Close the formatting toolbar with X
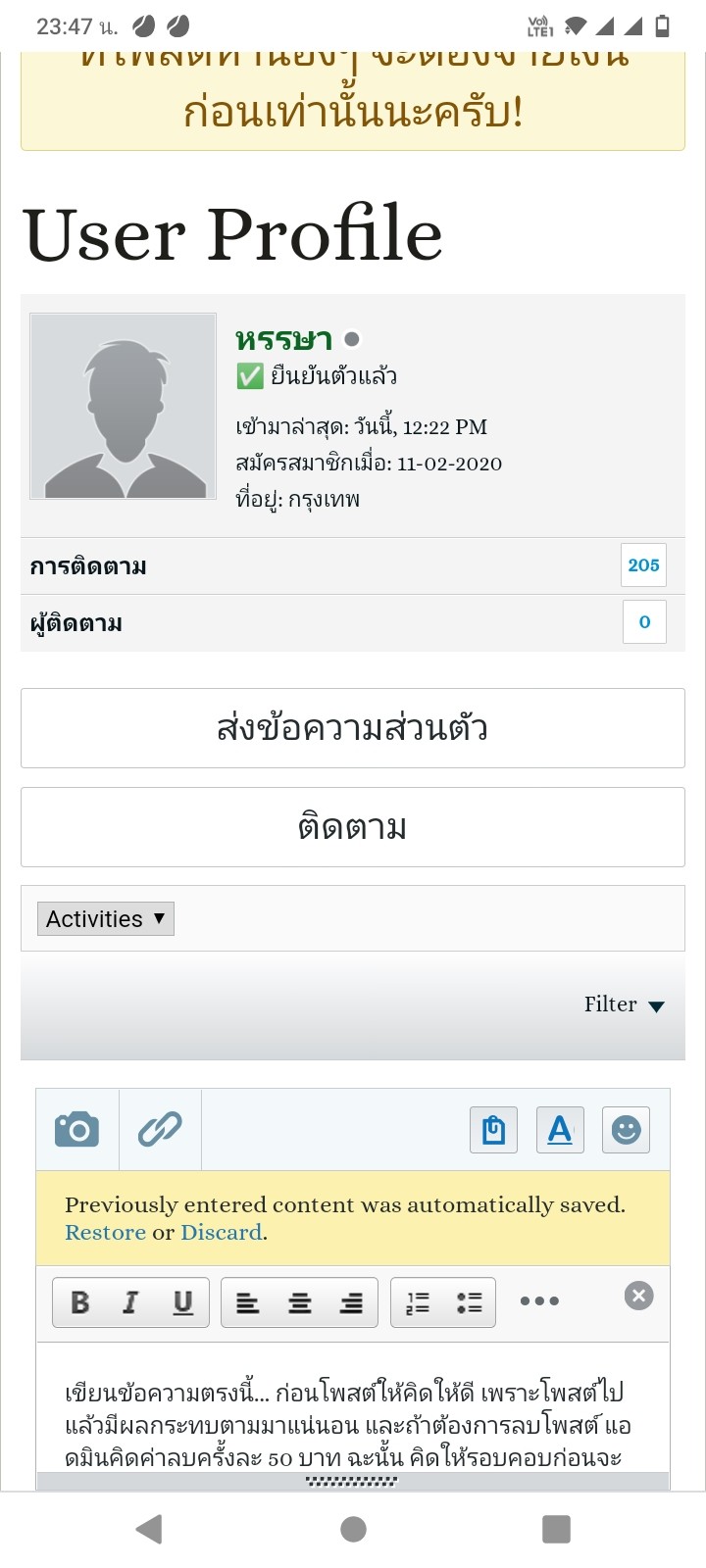Viewport: 706px width, 1568px height. click(x=638, y=1296)
